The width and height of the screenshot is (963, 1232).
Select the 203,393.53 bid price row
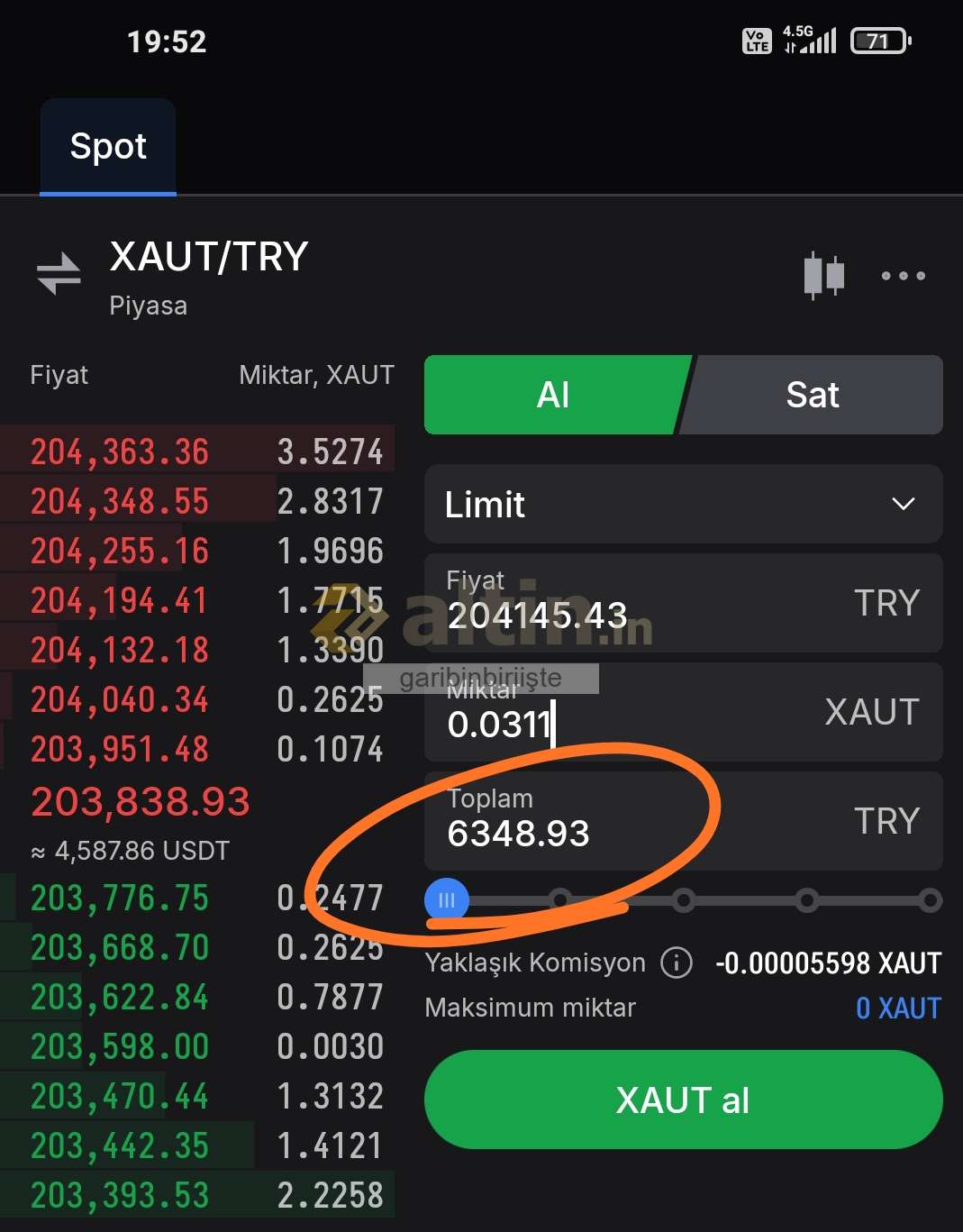[120, 1195]
